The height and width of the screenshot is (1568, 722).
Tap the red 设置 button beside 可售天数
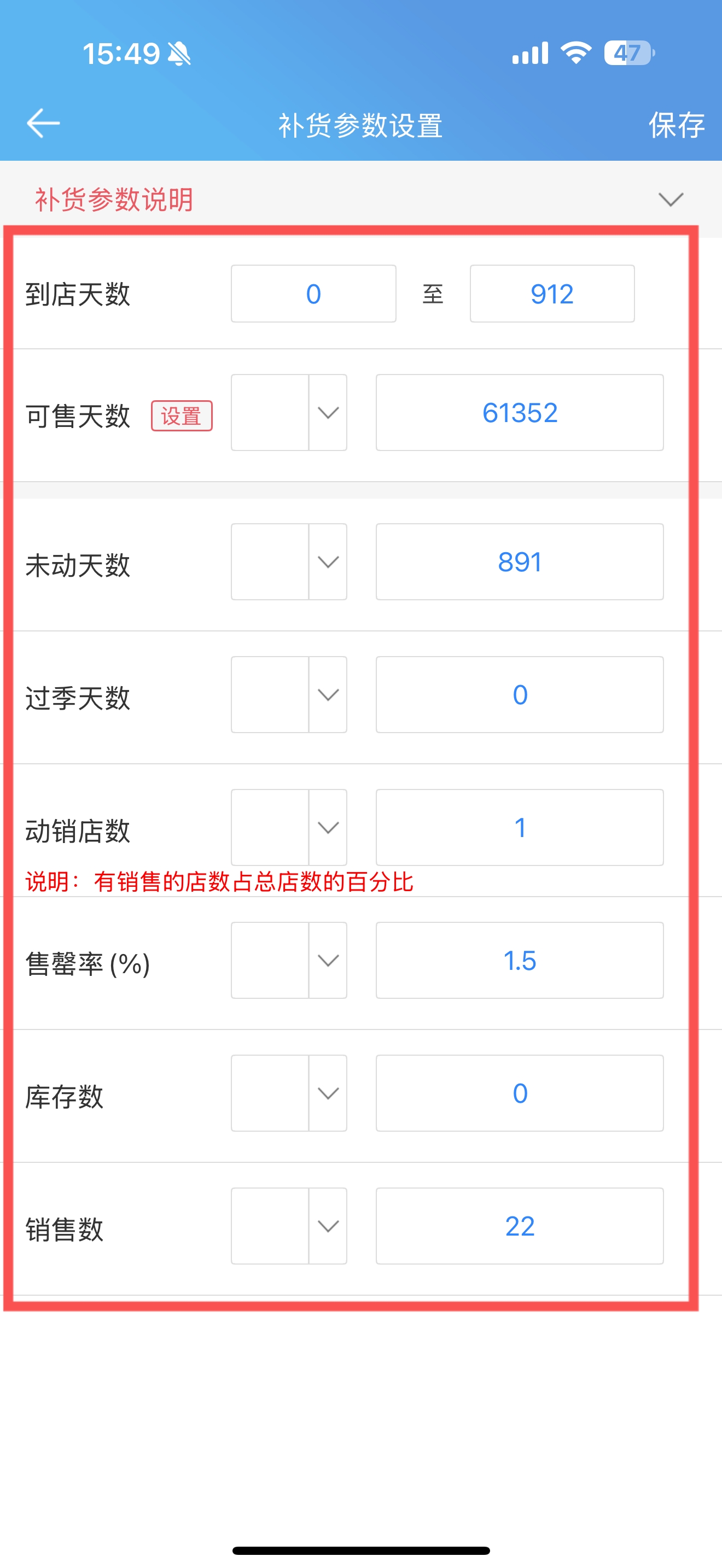tap(182, 416)
